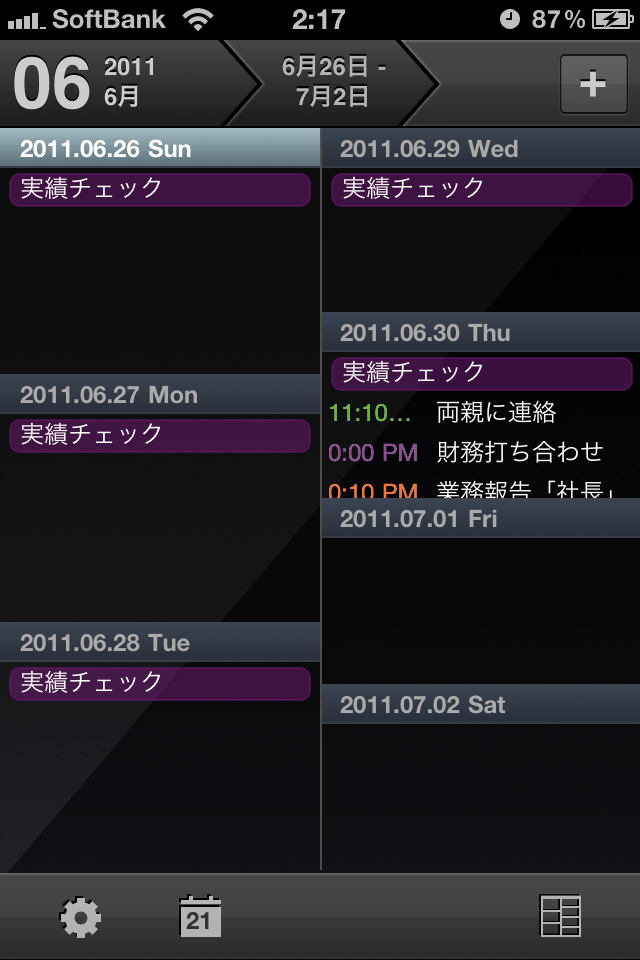
Task: Open 実績チェック event on 2011.06.29 Wed
Action: click(481, 189)
